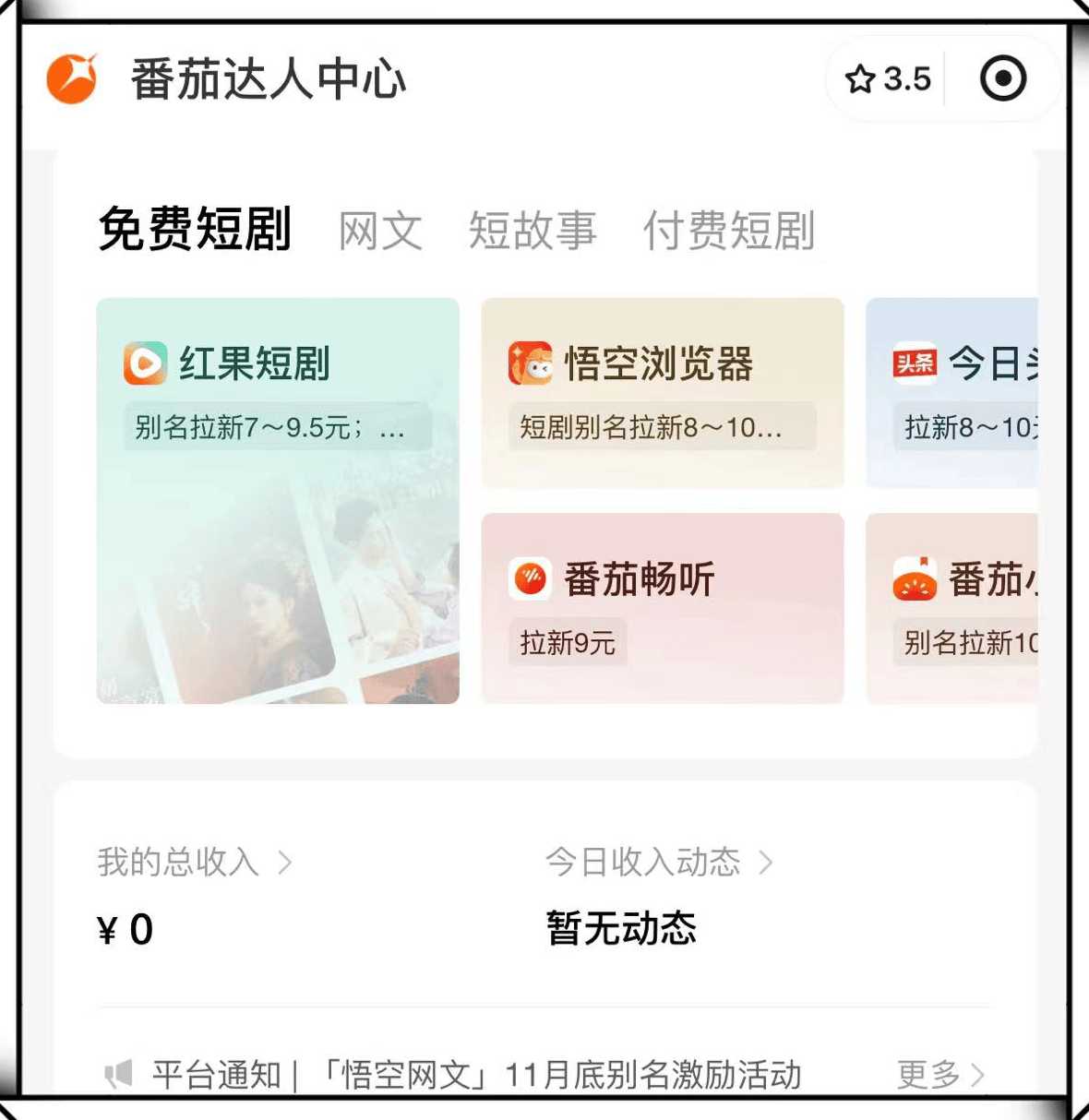This screenshot has height=1120, width=1089.
Task: Open the 悟空浏览器 card
Action: click(x=662, y=391)
